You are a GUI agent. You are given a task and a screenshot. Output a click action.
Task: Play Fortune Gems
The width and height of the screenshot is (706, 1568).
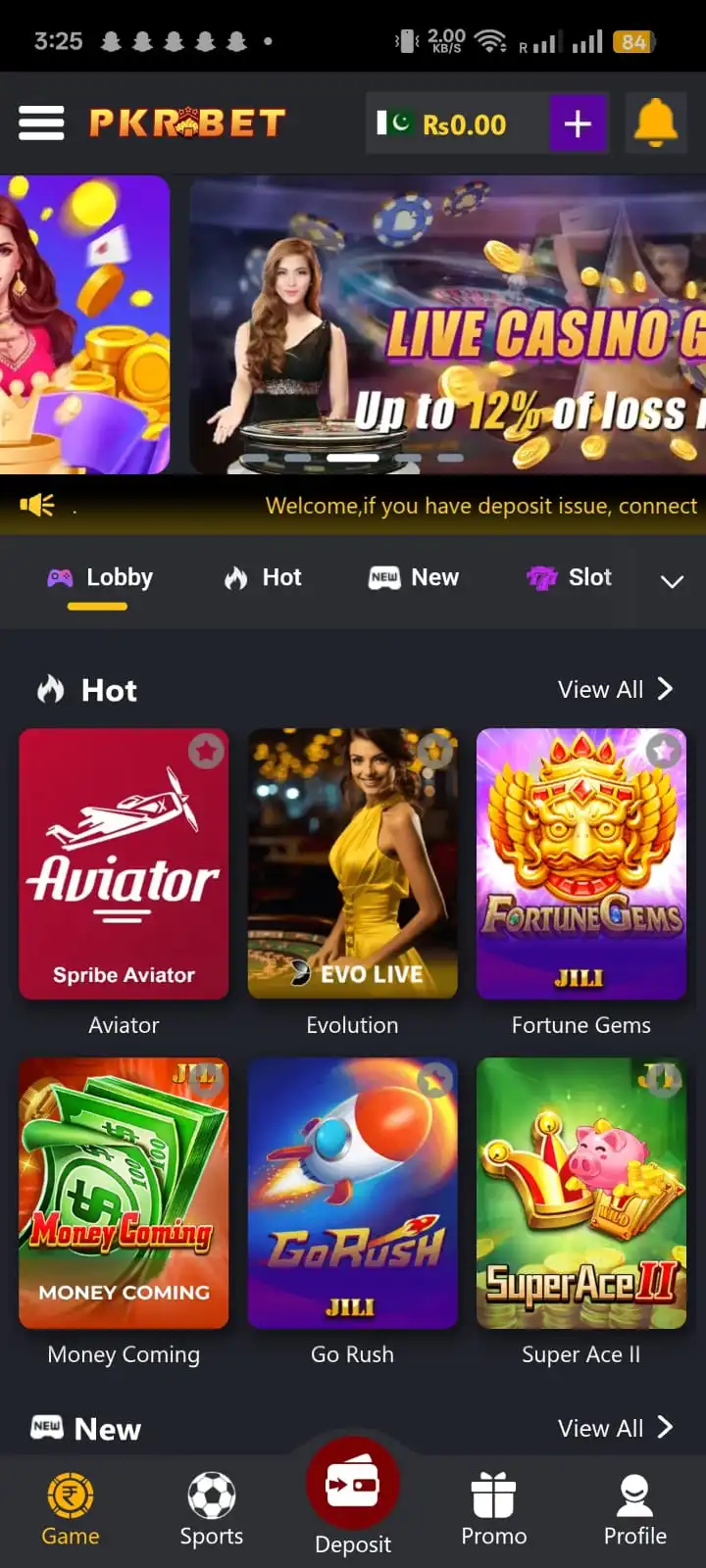click(581, 863)
